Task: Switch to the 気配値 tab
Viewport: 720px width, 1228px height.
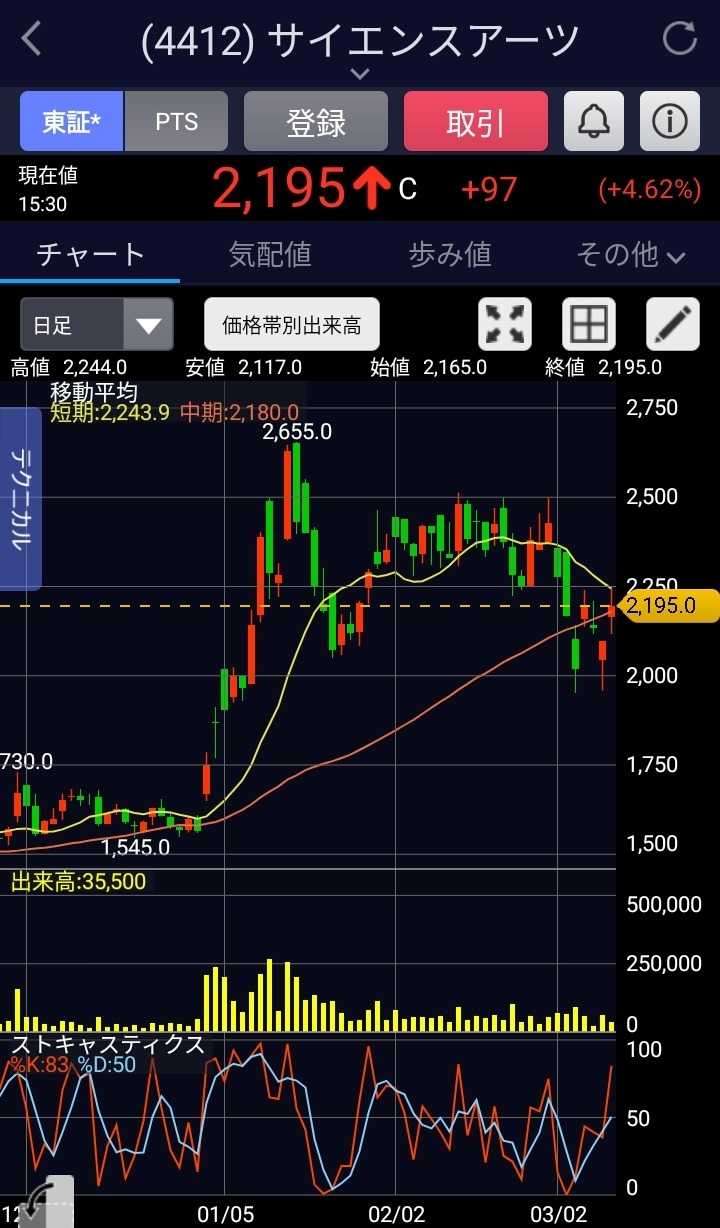Action: click(x=270, y=254)
